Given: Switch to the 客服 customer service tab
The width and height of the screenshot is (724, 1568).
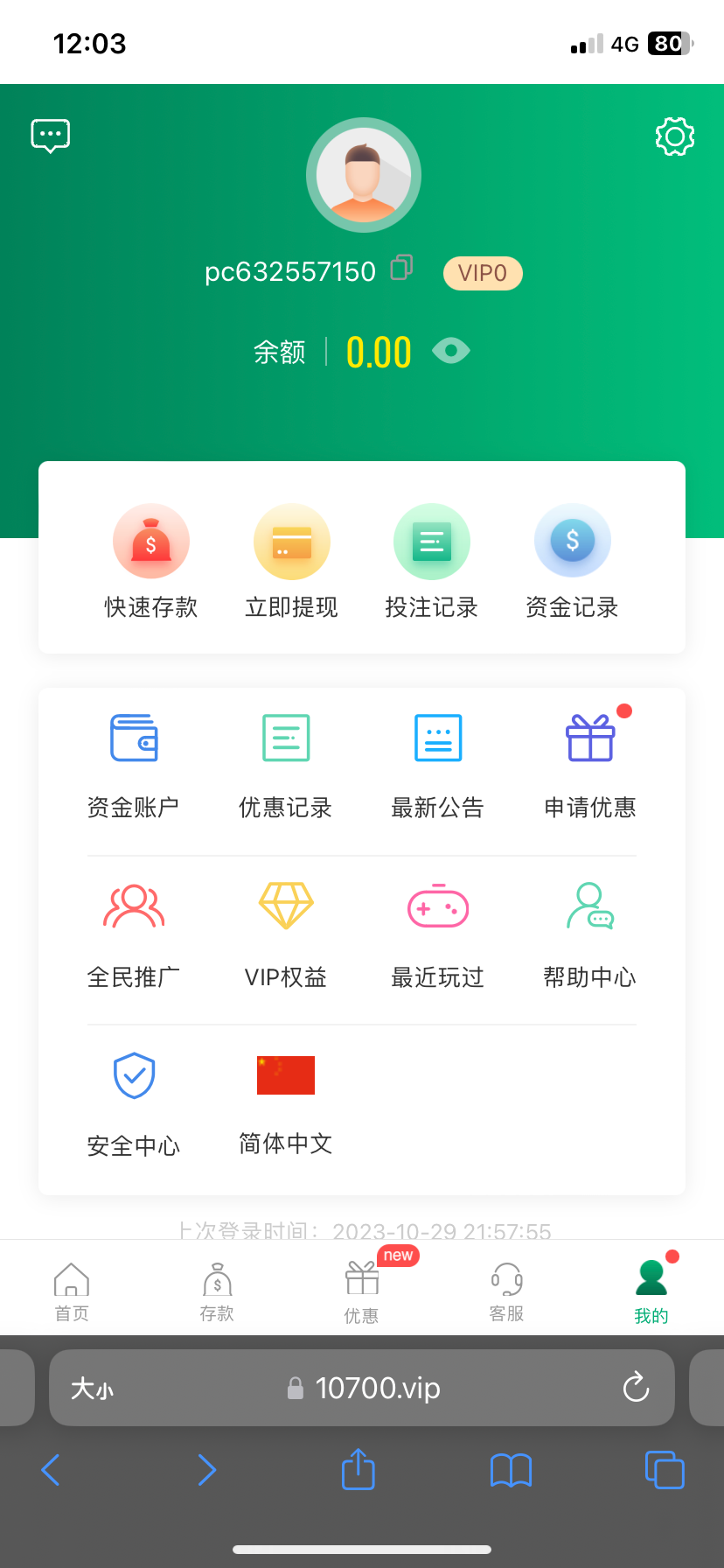Looking at the screenshot, I should (506, 1291).
